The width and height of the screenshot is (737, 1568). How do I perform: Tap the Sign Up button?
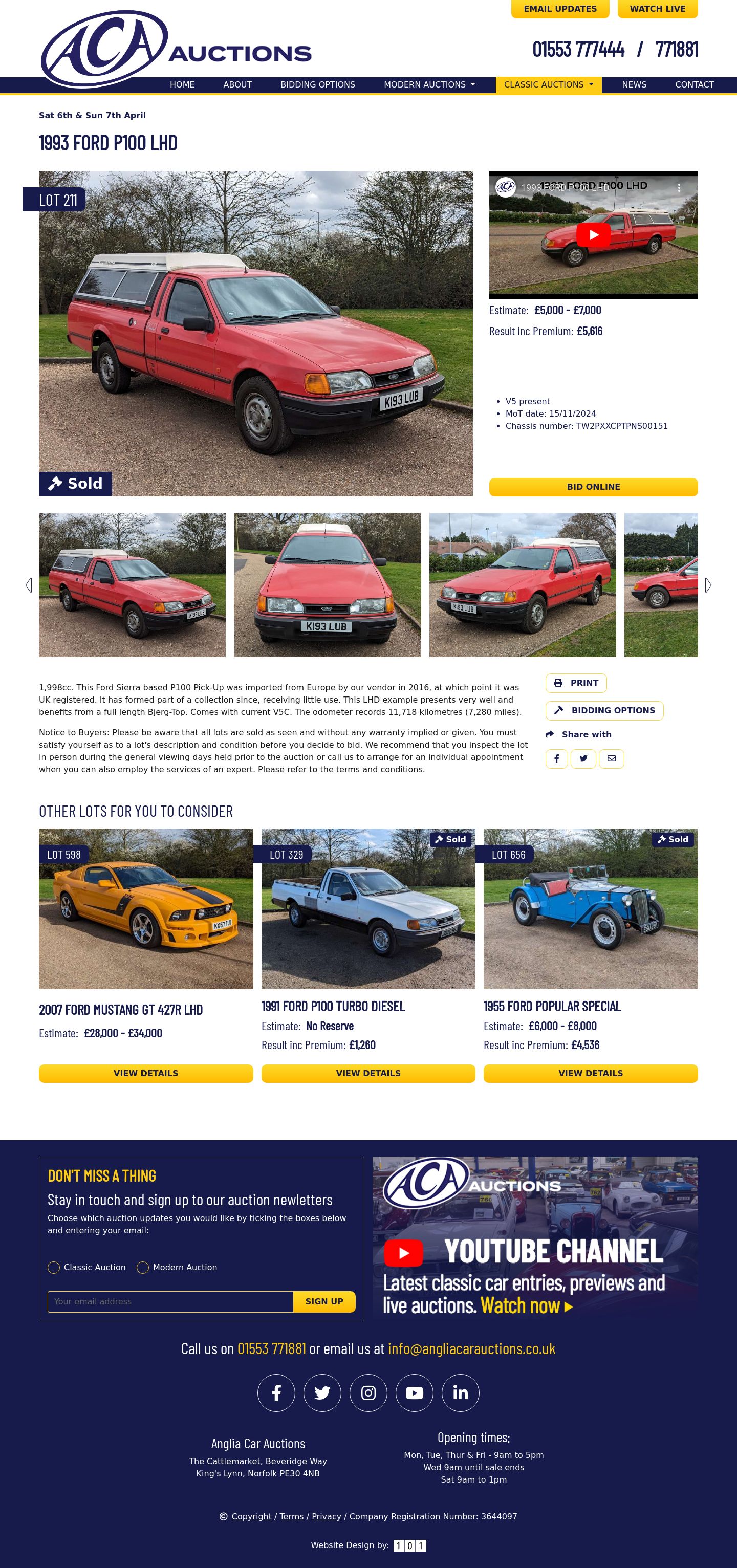tap(324, 1301)
